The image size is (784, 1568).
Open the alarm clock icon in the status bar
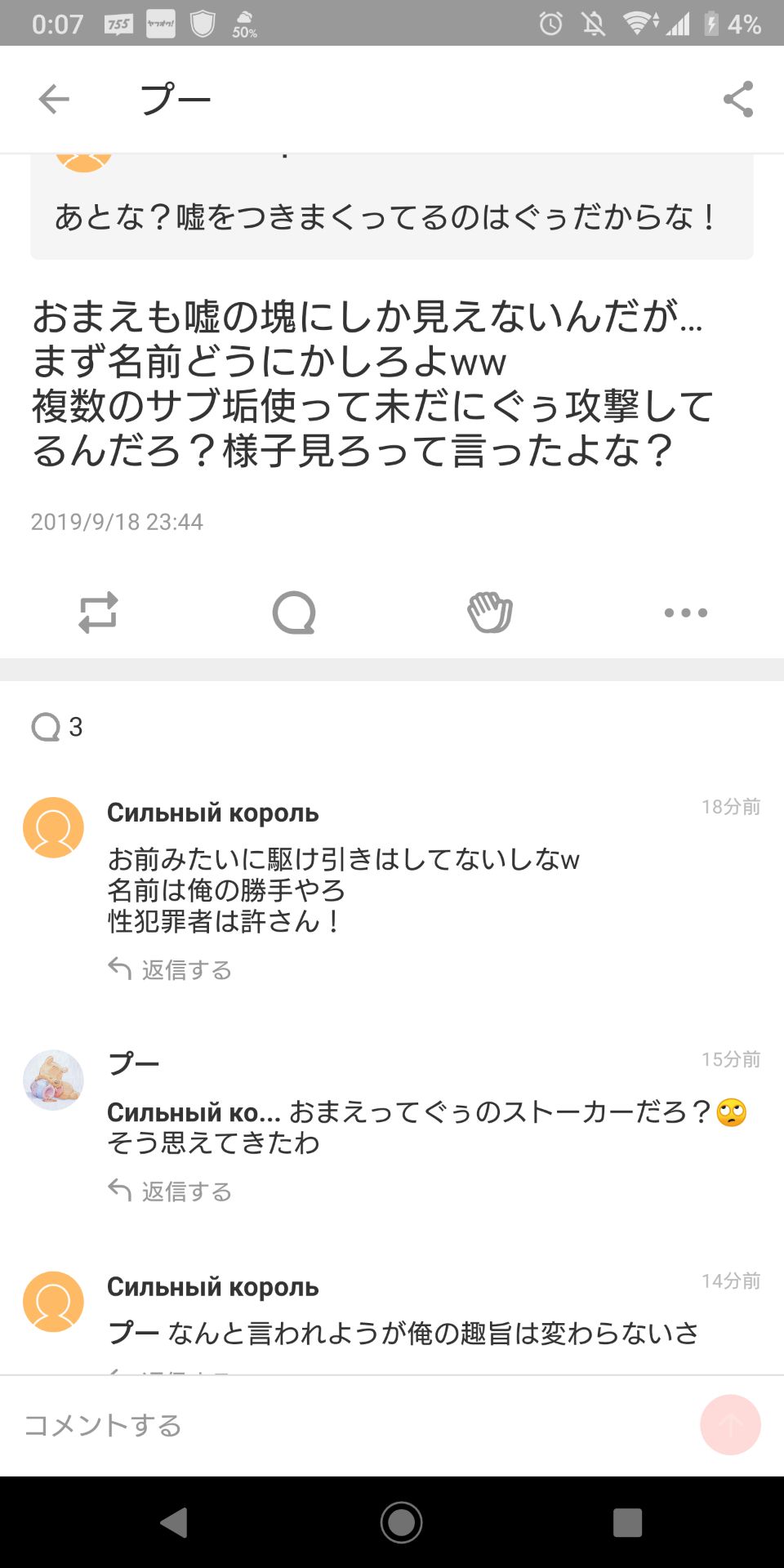(550, 25)
